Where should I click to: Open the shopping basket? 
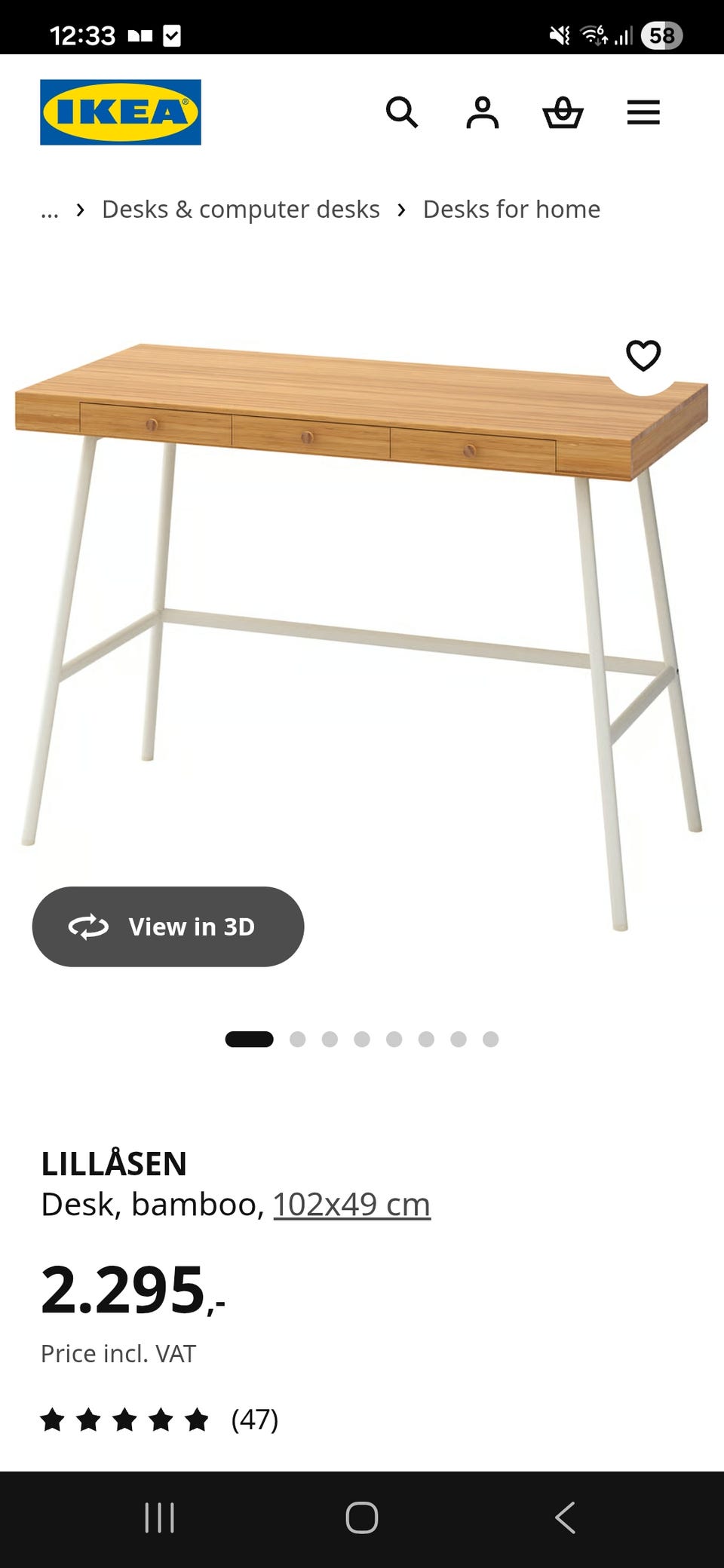pos(563,112)
